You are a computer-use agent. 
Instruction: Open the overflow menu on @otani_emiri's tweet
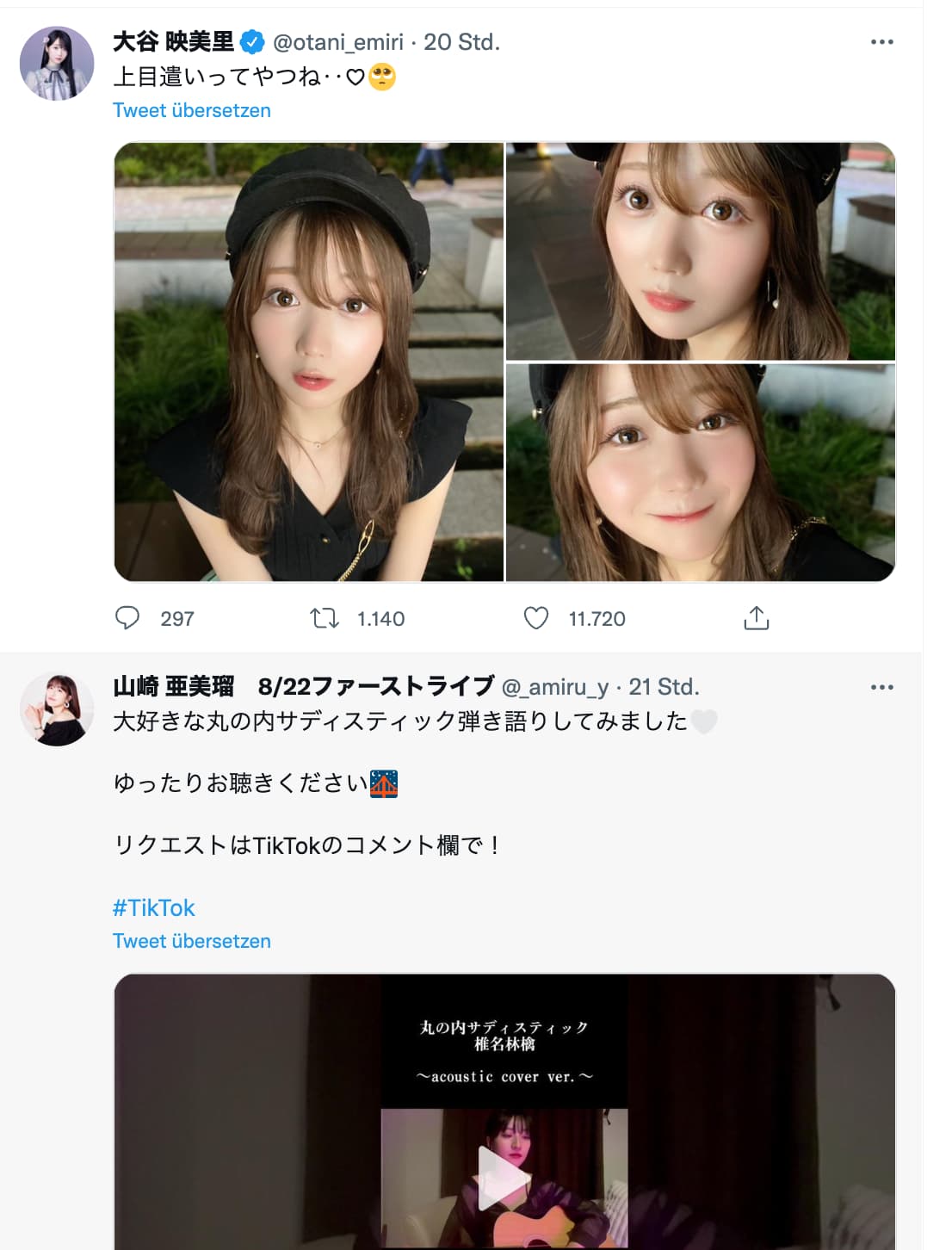[881, 42]
